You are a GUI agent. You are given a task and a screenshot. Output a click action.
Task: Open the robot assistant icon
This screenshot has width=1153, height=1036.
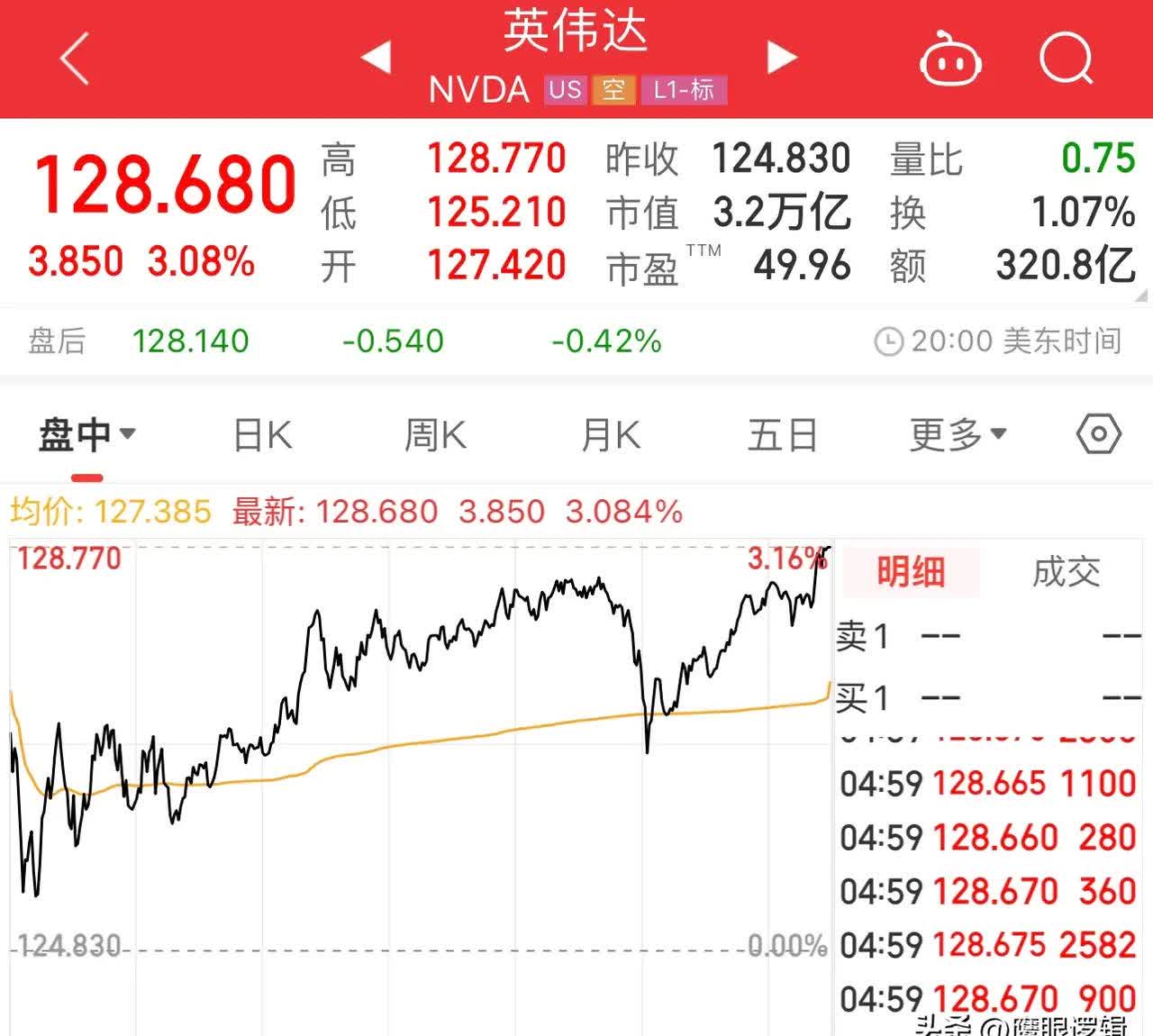click(x=949, y=59)
